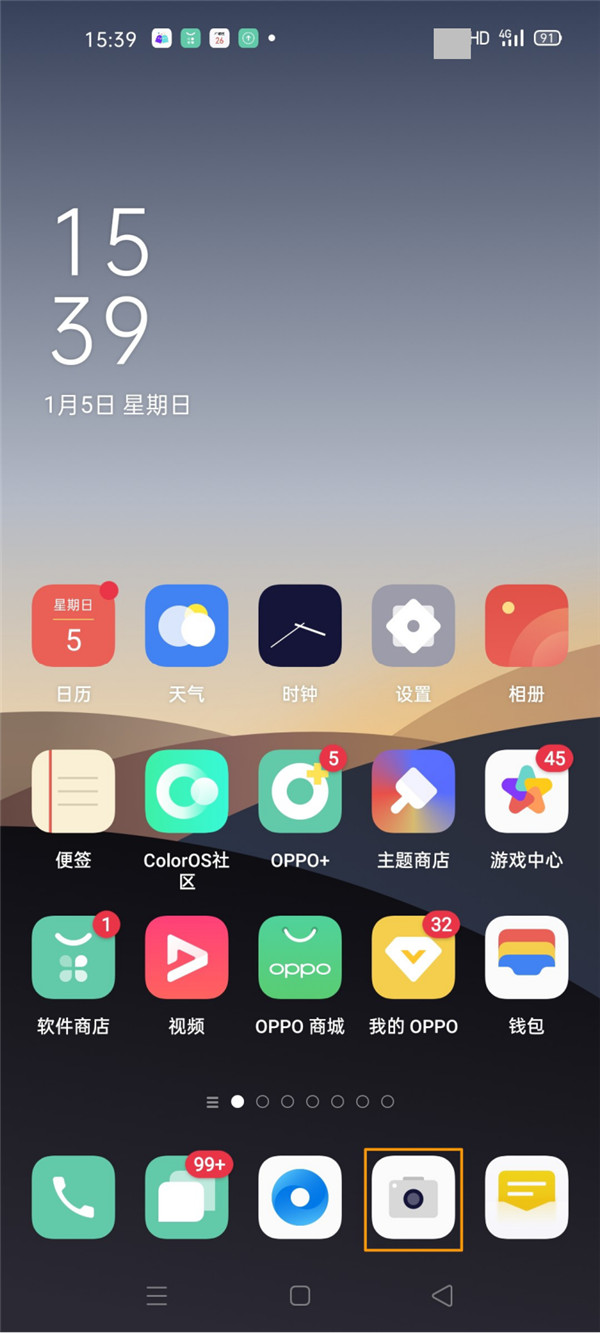The height and width of the screenshot is (1333, 600).
Task: Open the phone dialer in dock
Action: tap(73, 1197)
